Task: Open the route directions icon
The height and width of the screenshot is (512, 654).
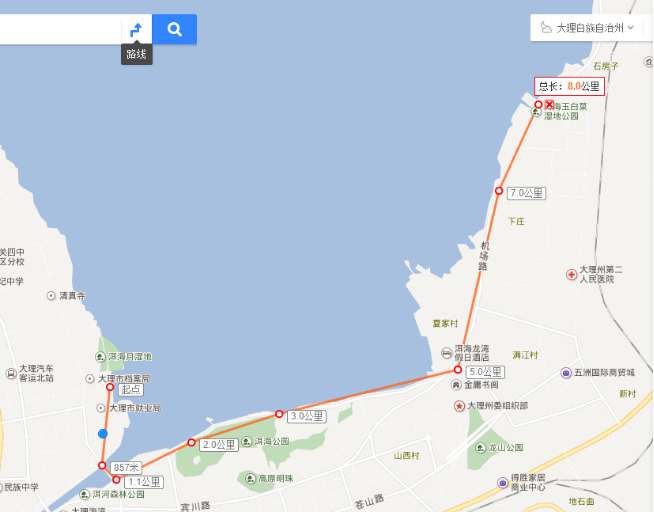Action: tap(137, 29)
